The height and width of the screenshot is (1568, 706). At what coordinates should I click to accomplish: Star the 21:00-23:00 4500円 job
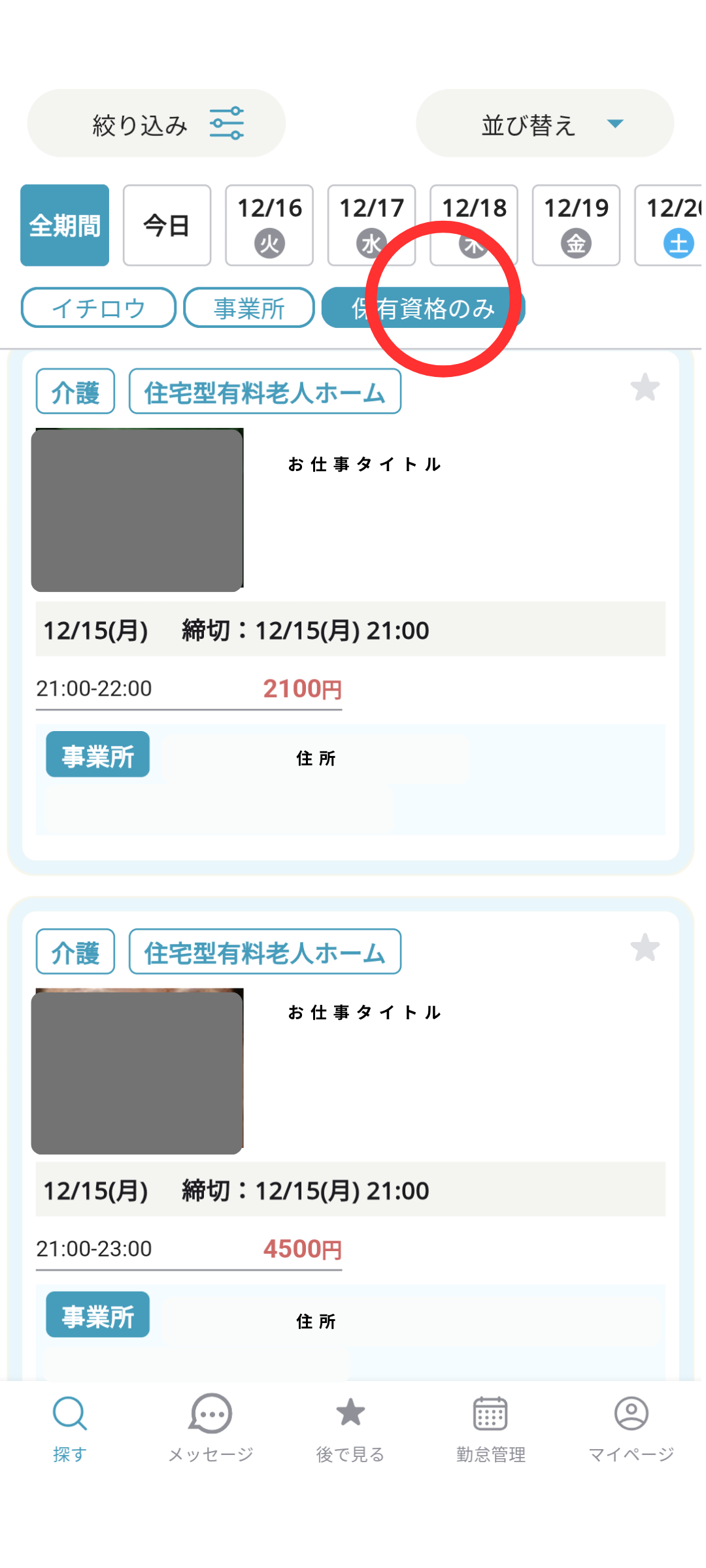tap(645, 948)
